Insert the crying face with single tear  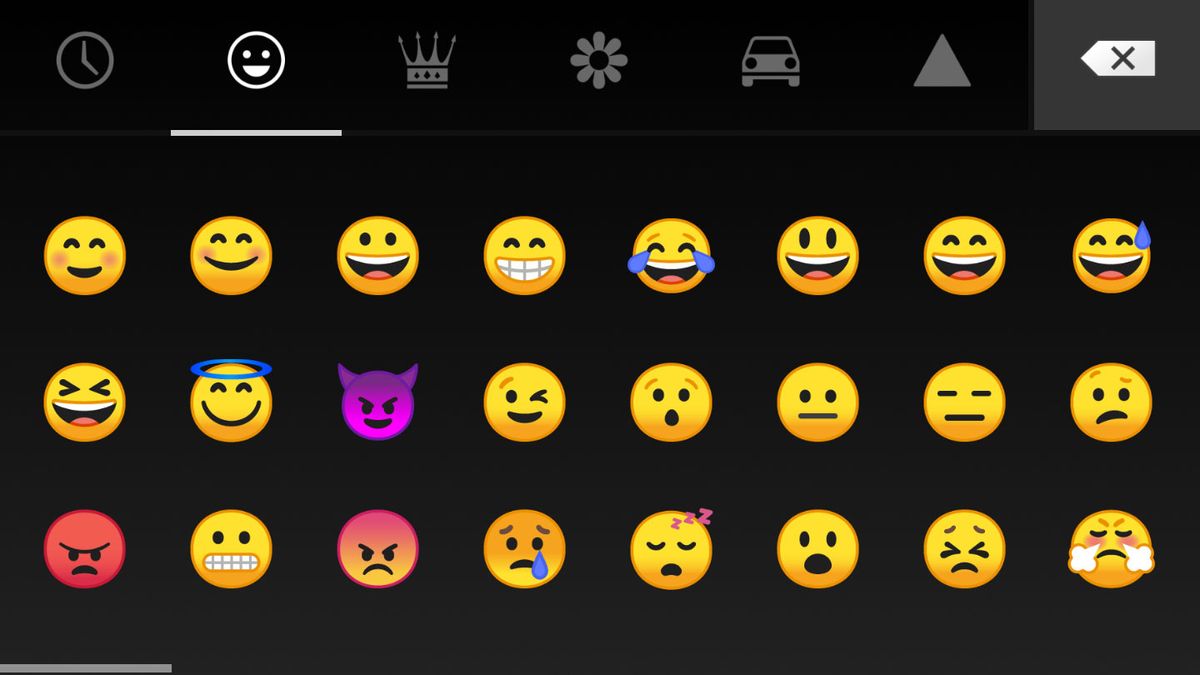[524, 548]
